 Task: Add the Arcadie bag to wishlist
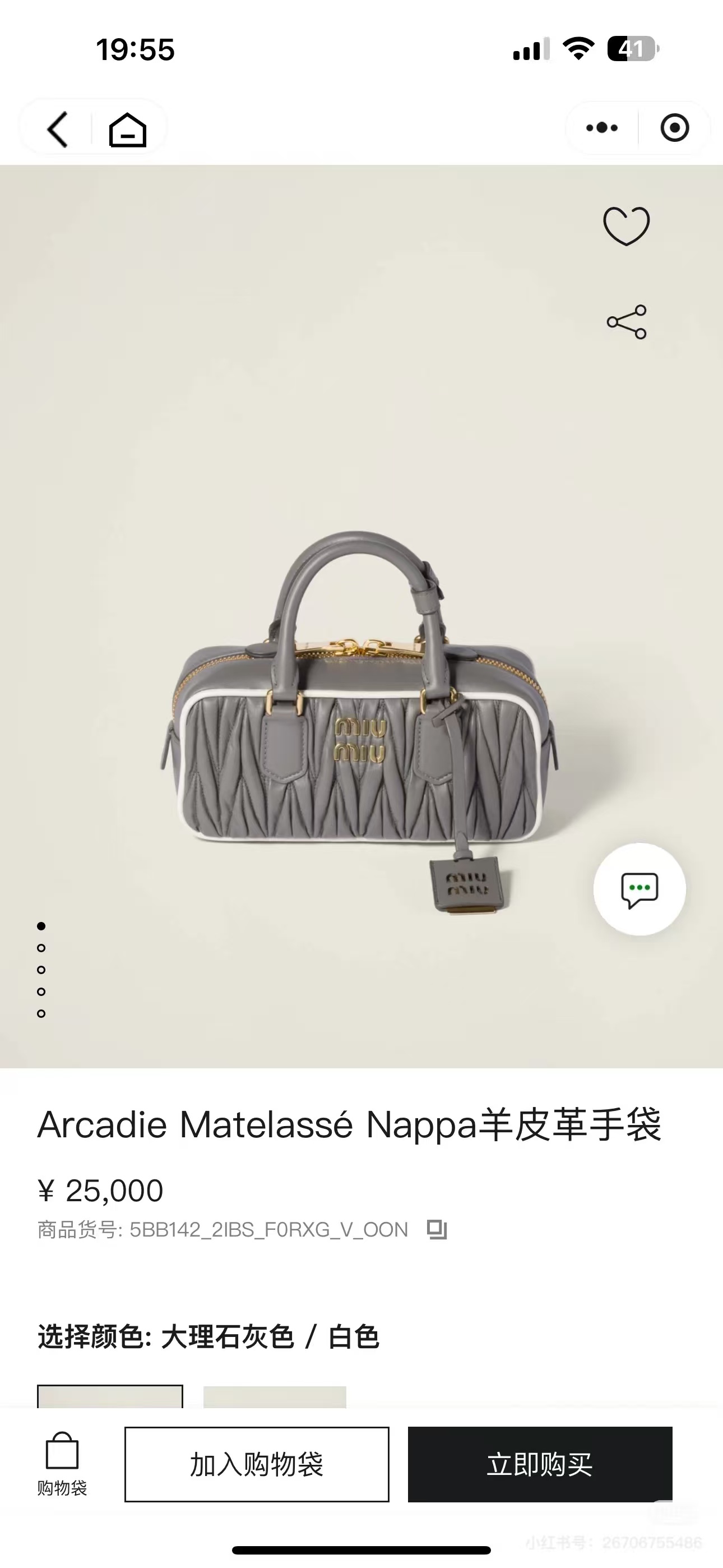click(626, 226)
